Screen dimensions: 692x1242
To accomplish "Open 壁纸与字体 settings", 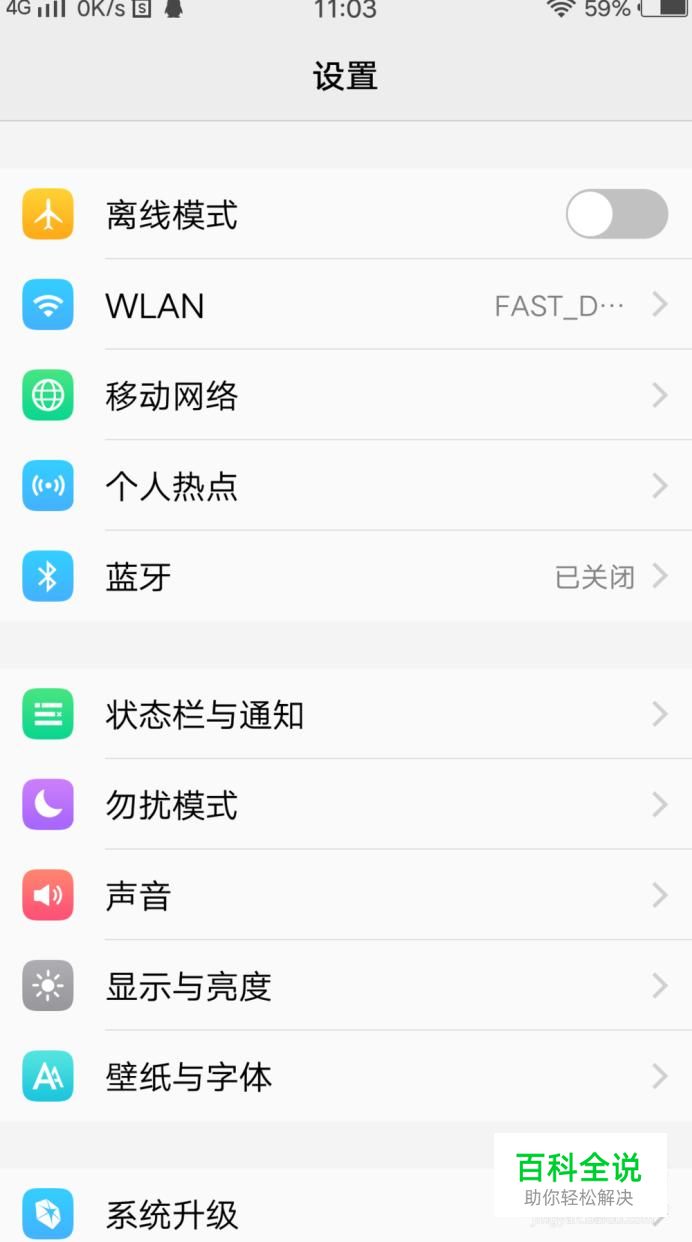I will click(x=346, y=1076).
